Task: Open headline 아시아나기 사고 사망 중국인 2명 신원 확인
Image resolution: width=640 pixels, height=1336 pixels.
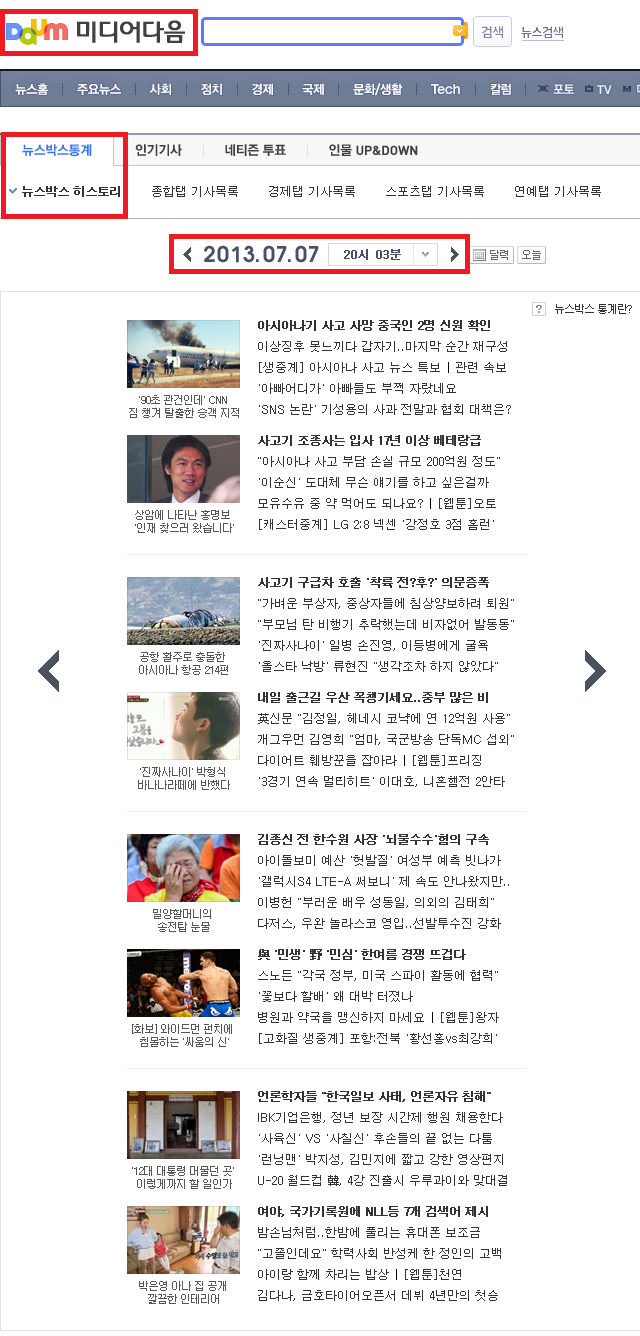Action: pos(374,325)
